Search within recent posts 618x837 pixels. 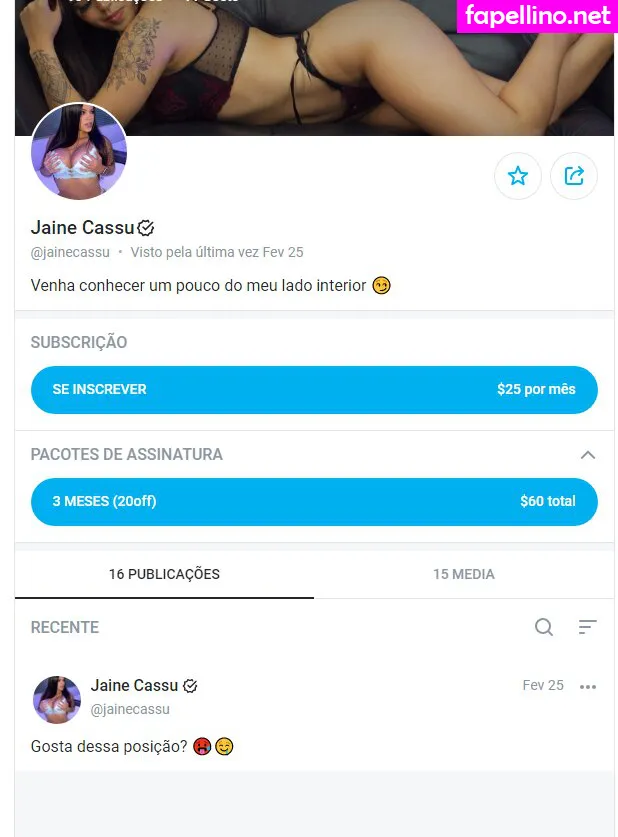pyautogui.click(x=544, y=627)
